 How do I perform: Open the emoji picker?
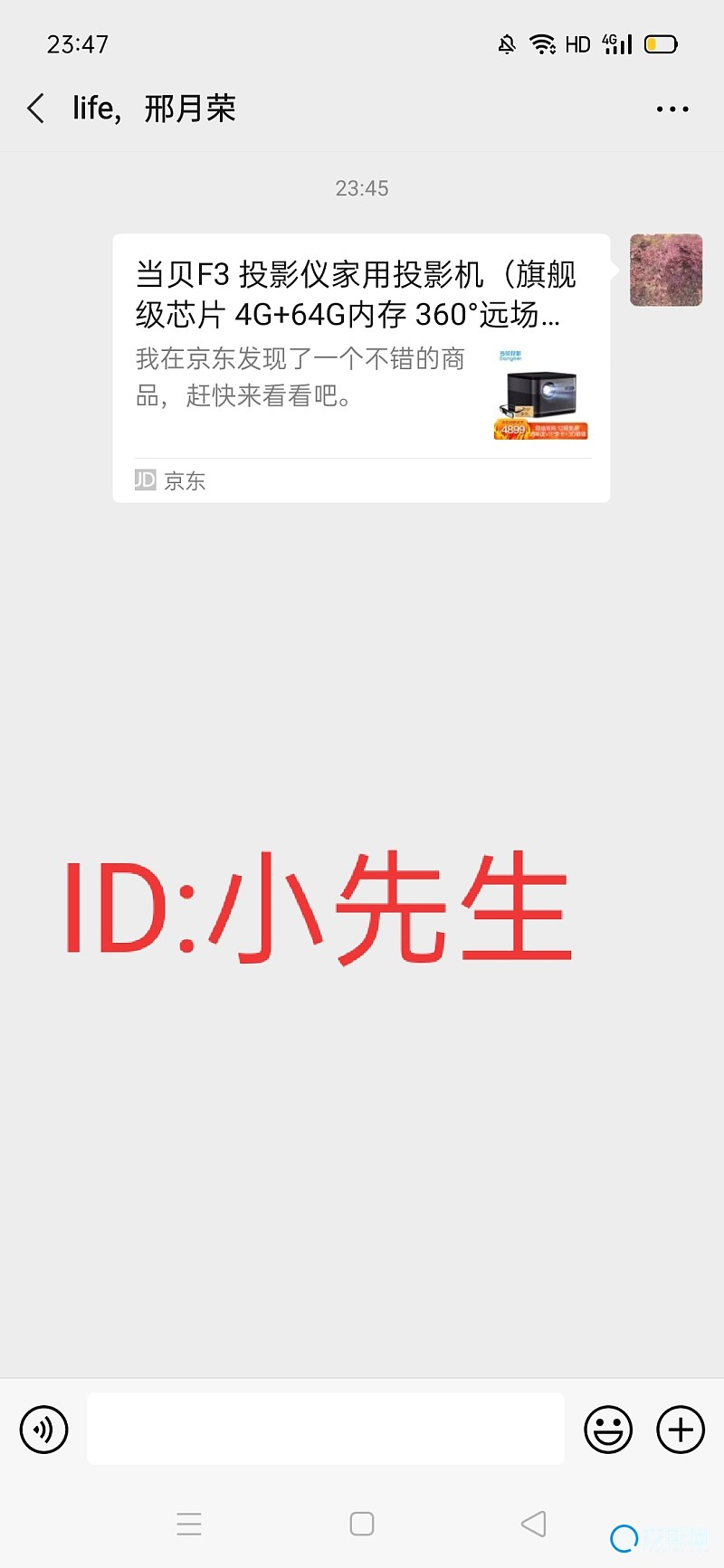(608, 1430)
